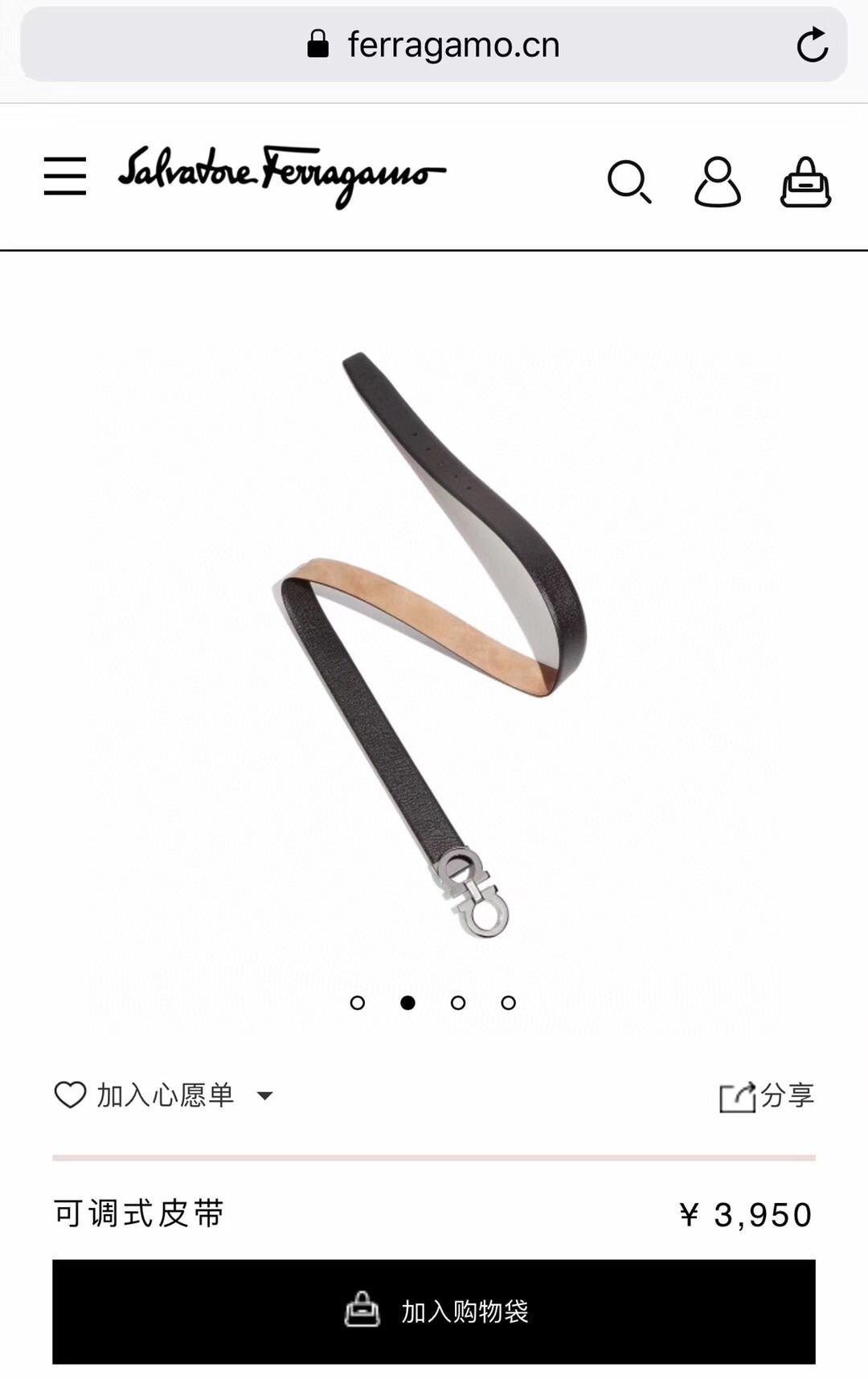Open the hamburger menu

(x=65, y=176)
